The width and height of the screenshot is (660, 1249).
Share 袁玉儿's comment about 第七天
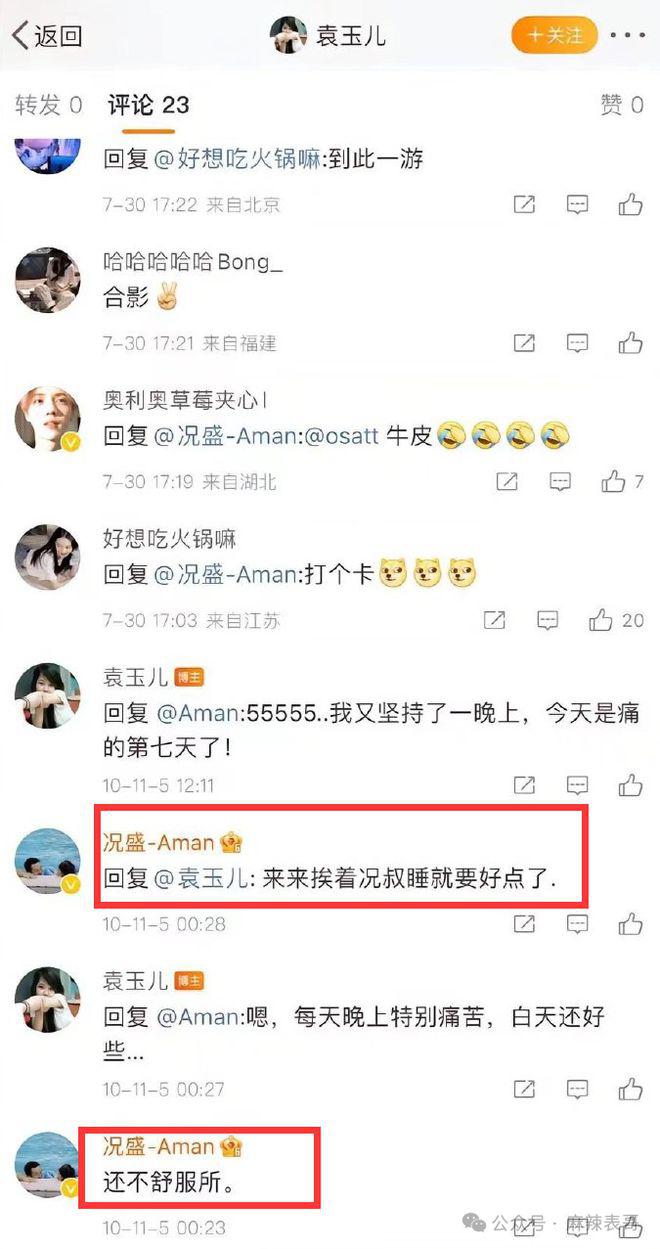click(524, 785)
